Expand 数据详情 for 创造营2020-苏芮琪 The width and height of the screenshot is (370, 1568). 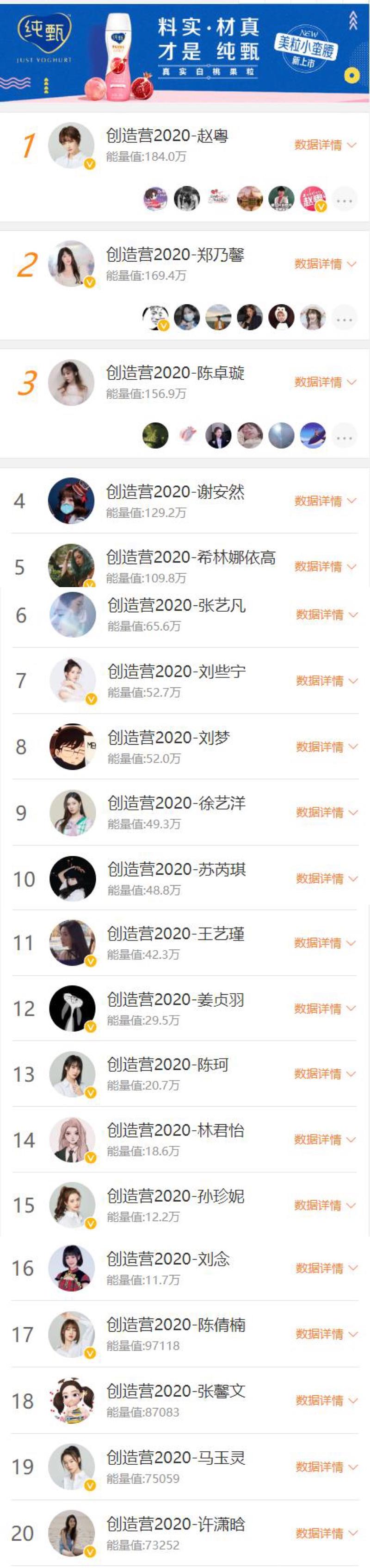coord(326,878)
